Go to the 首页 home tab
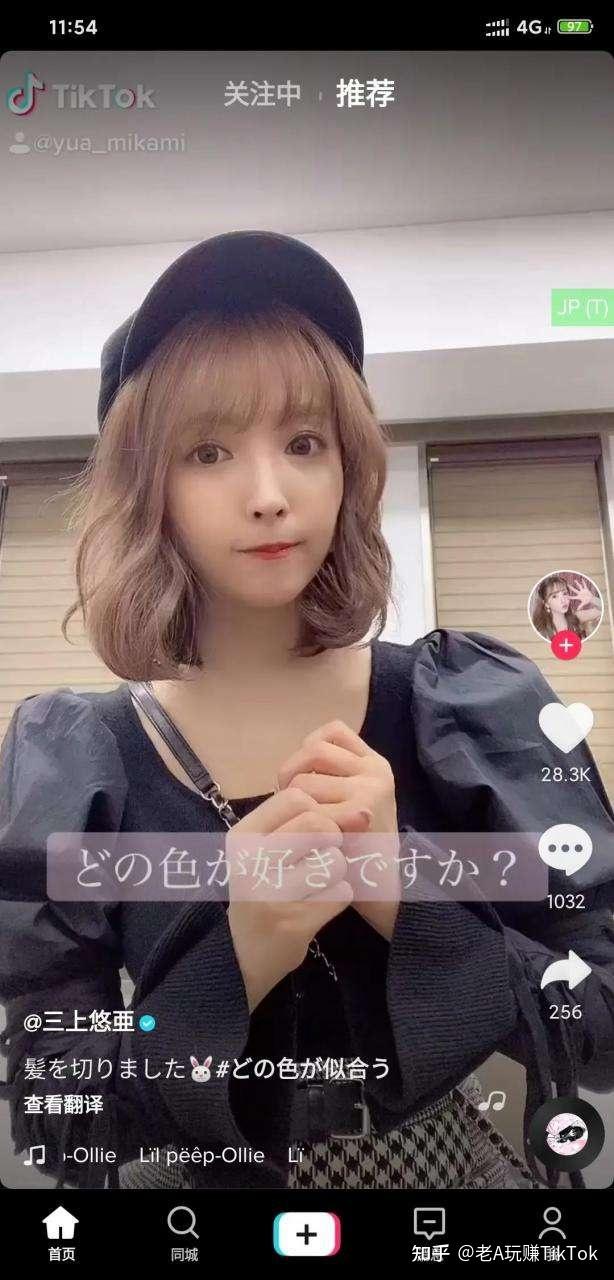Viewport: 614px width, 1280px height. click(x=61, y=1232)
